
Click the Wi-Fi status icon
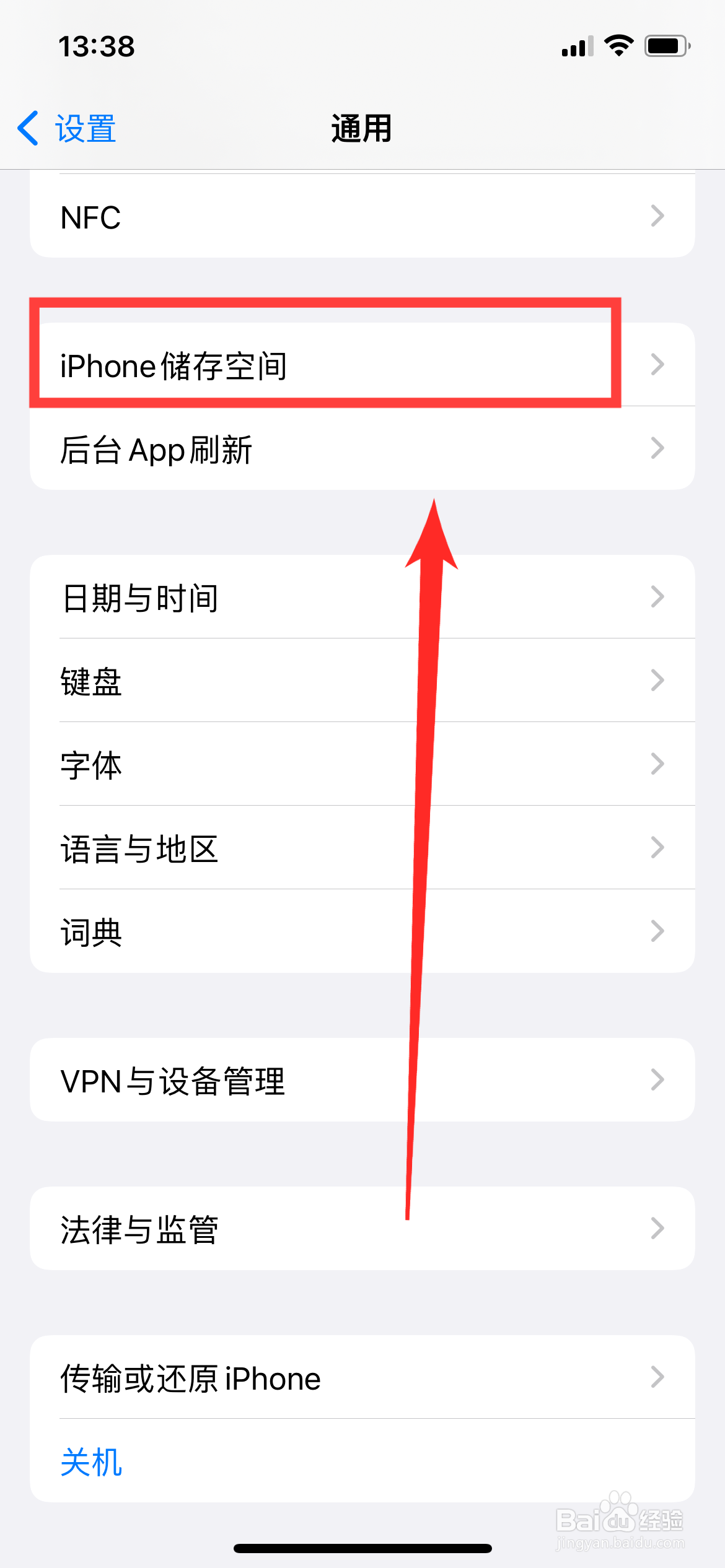(618, 45)
